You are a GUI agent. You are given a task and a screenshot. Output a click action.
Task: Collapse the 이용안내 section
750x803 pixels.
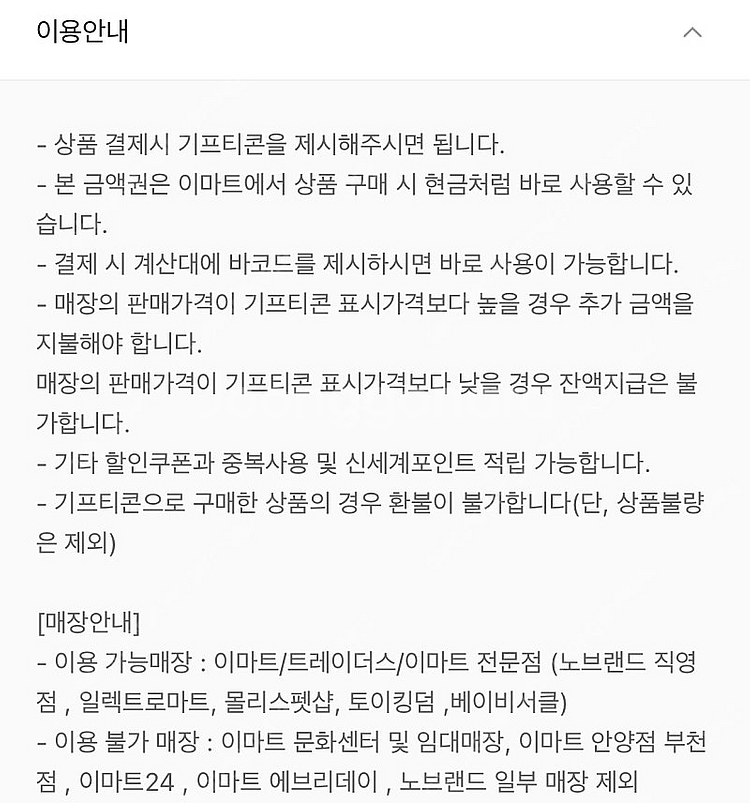tap(692, 33)
